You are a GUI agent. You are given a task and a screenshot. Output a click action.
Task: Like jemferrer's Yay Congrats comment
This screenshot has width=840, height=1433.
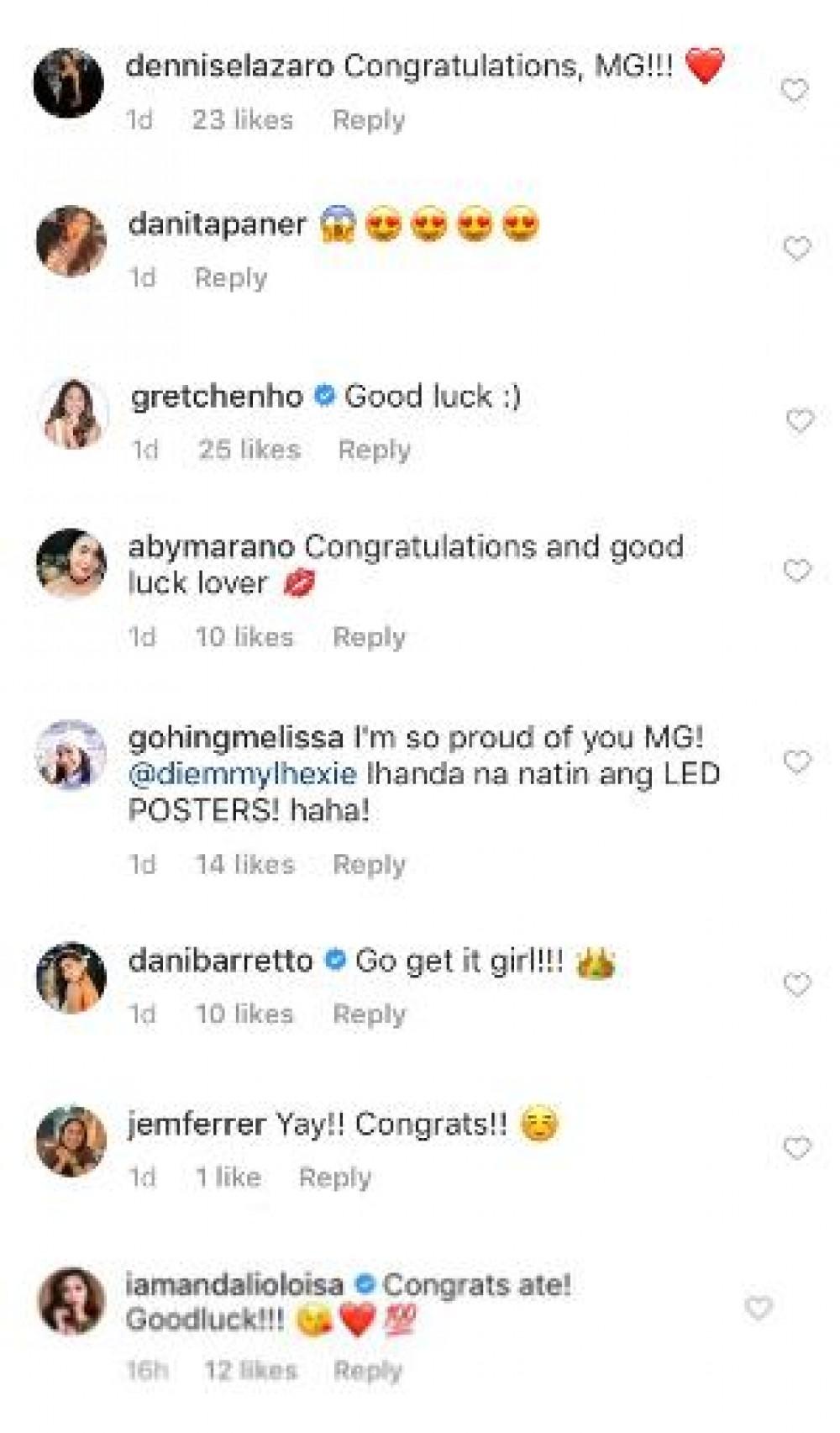click(796, 1147)
